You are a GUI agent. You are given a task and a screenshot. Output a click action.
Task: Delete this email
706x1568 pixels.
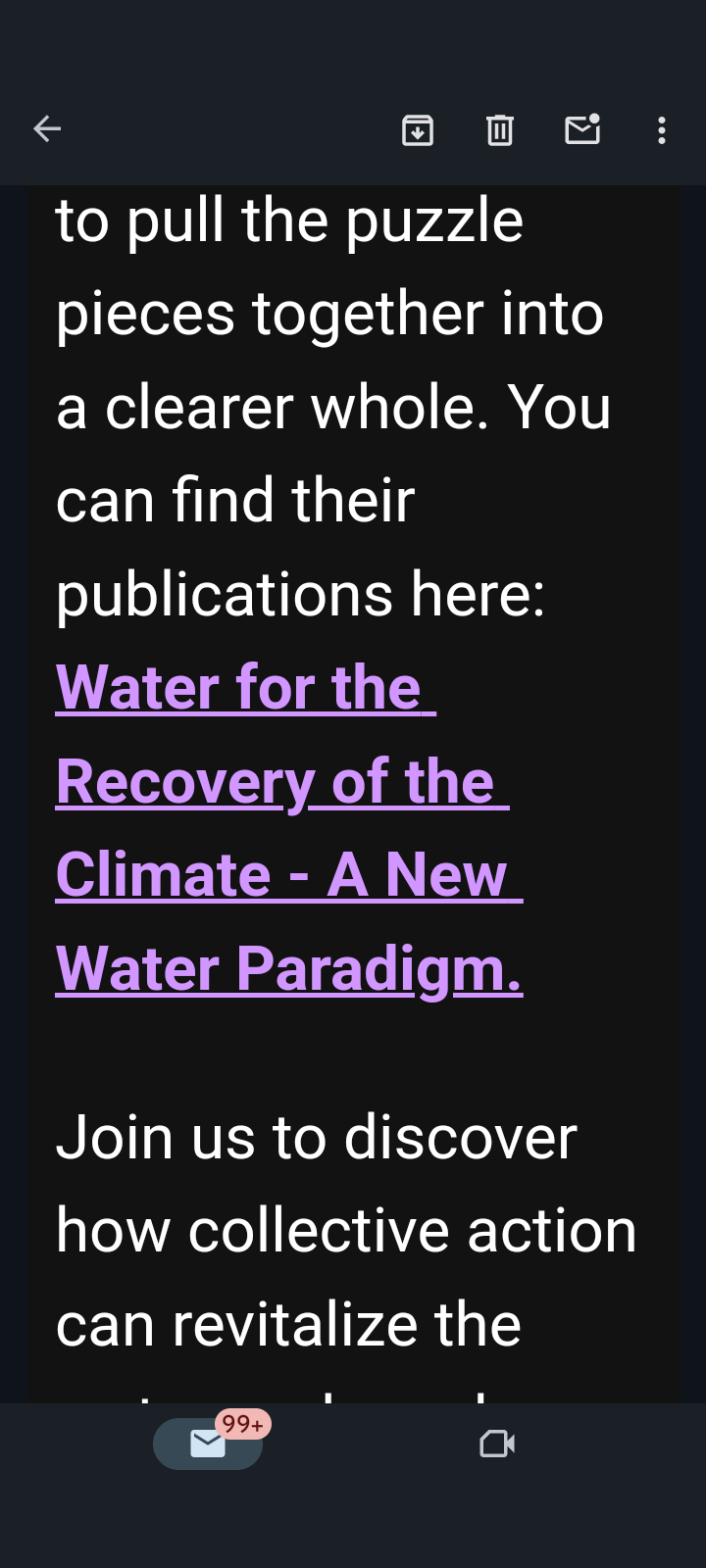pyautogui.click(x=500, y=129)
